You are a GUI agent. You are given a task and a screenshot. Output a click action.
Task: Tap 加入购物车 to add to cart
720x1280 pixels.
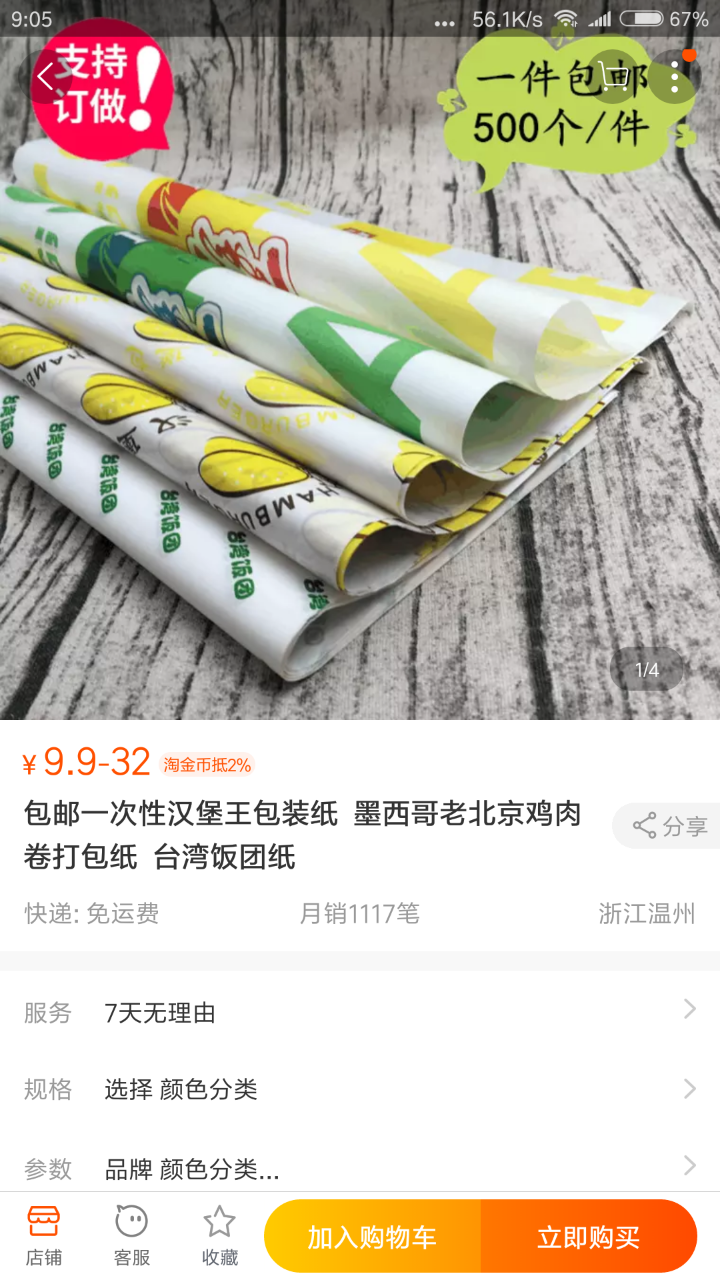pyautogui.click(x=372, y=1237)
